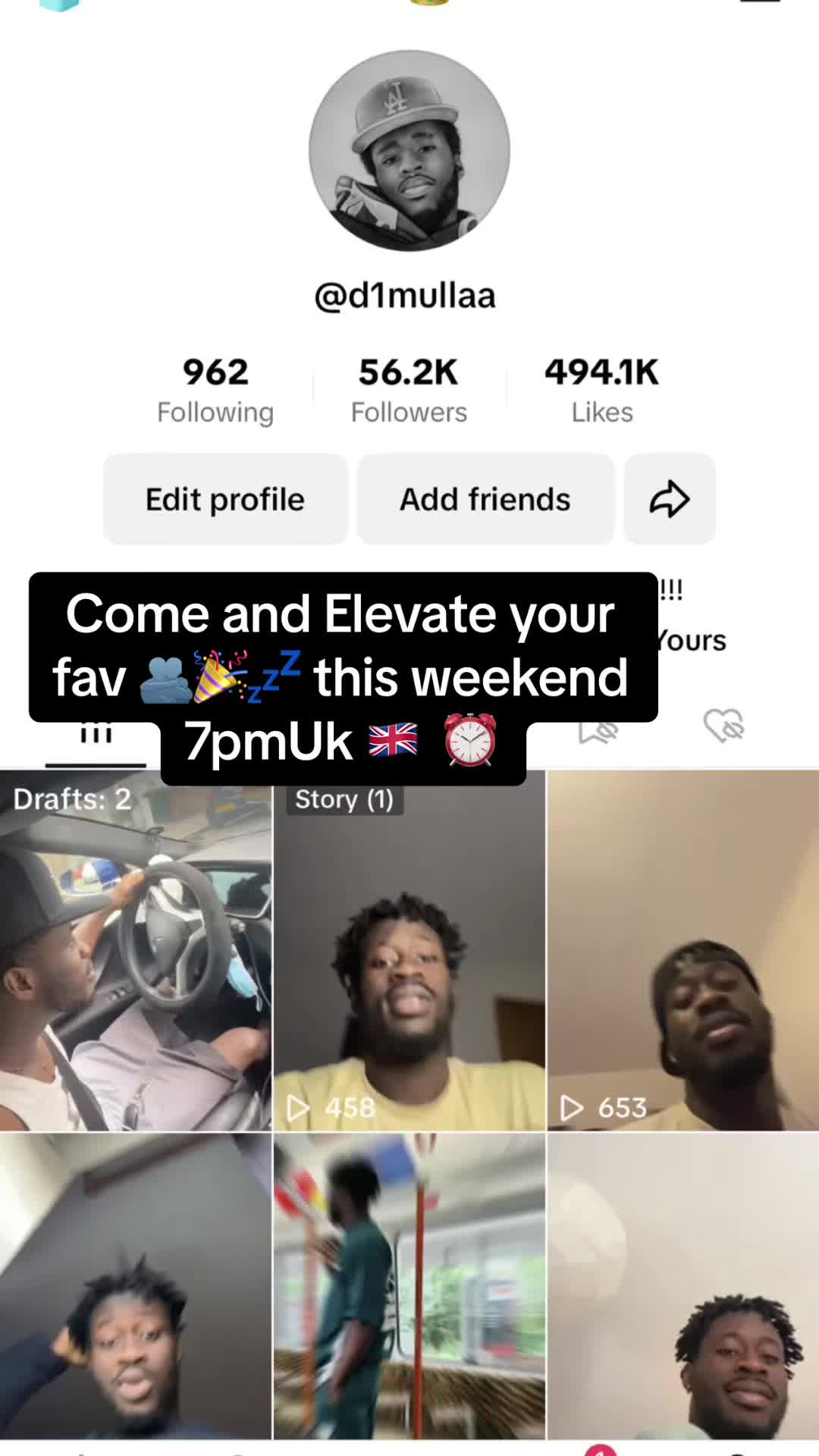Share the profile via the arrow icon
The height and width of the screenshot is (1456, 819).
(670, 500)
